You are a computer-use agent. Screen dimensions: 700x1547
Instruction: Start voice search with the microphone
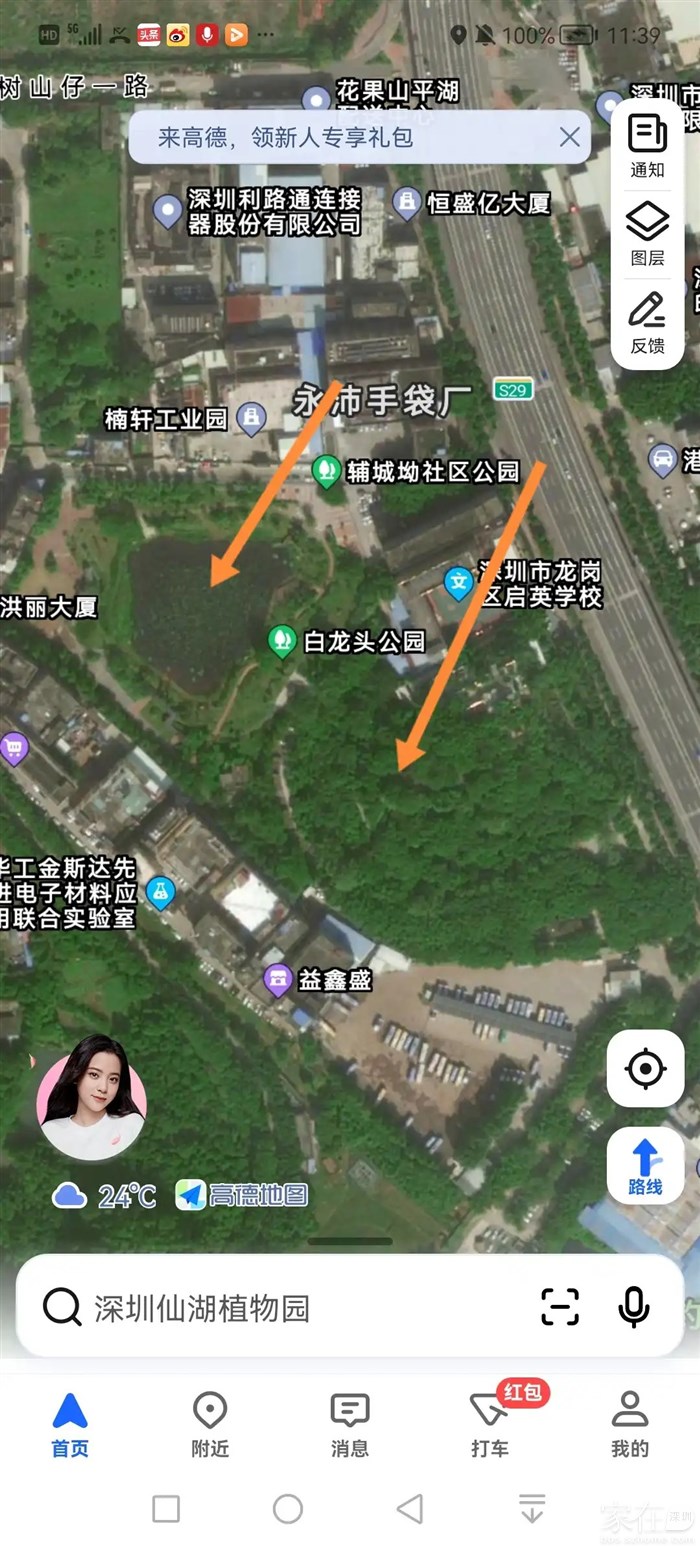coord(633,1307)
